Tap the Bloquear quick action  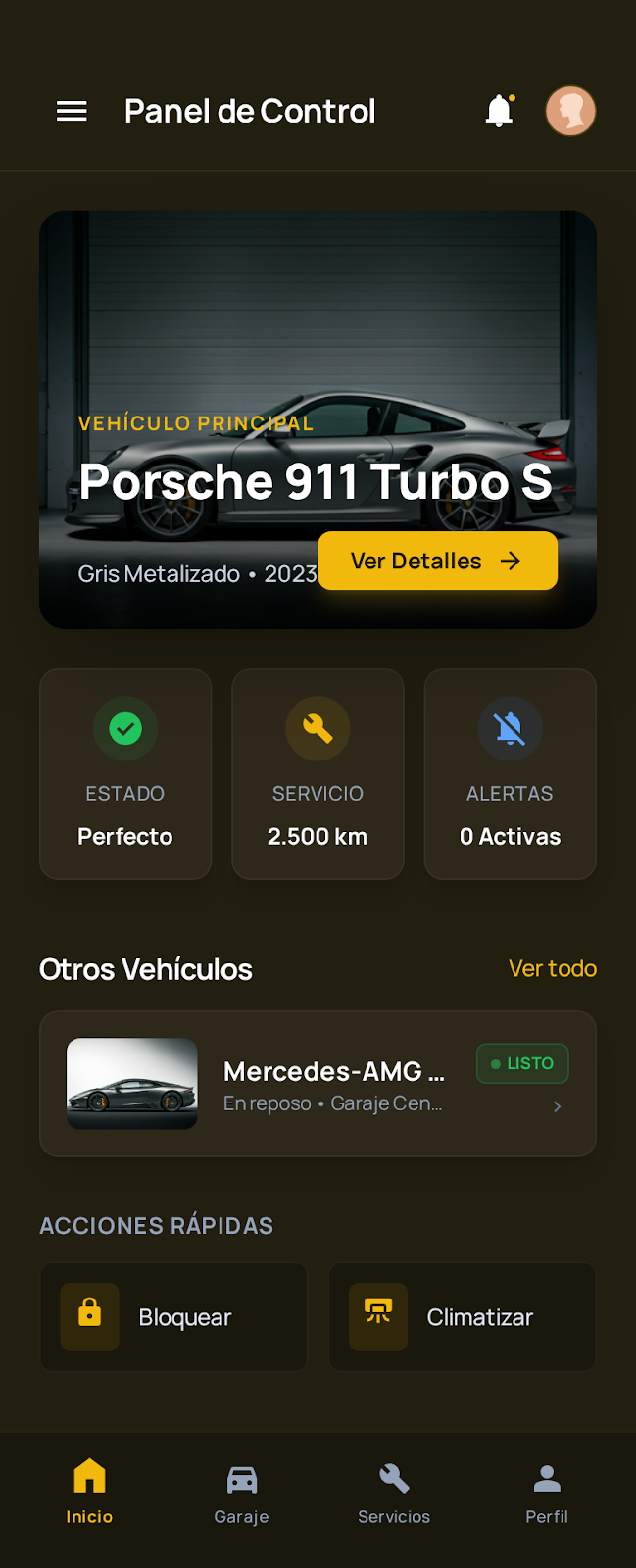click(x=173, y=1317)
